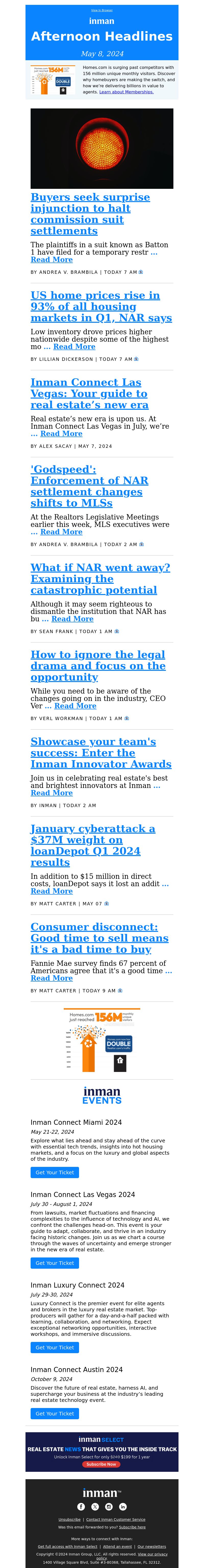Open the Our newsletters link
Image resolution: width=204 pixels, height=1568 pixels.
(152, 1546)
